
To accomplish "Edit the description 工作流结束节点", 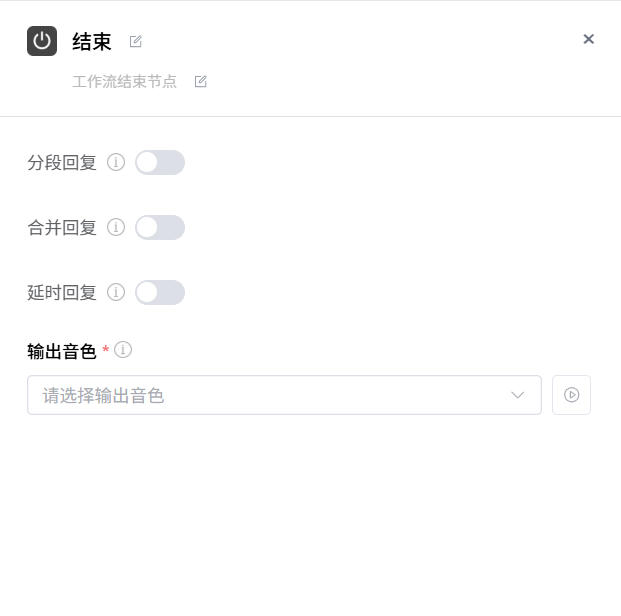I will coord(200,81).
